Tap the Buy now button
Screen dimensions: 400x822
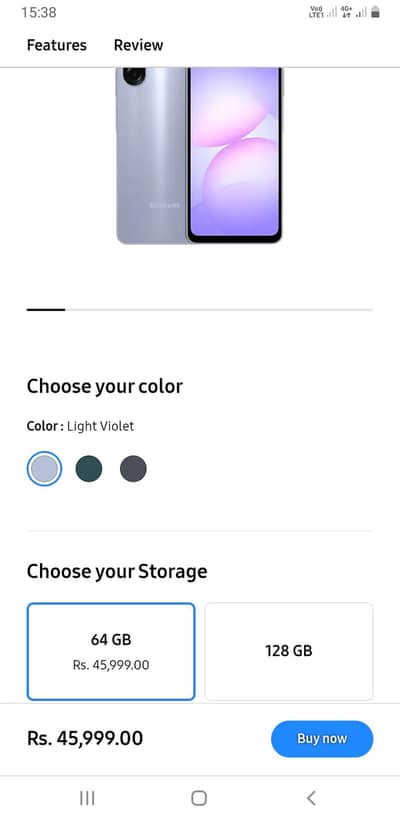pyautogui.click(x=322, y=739)
